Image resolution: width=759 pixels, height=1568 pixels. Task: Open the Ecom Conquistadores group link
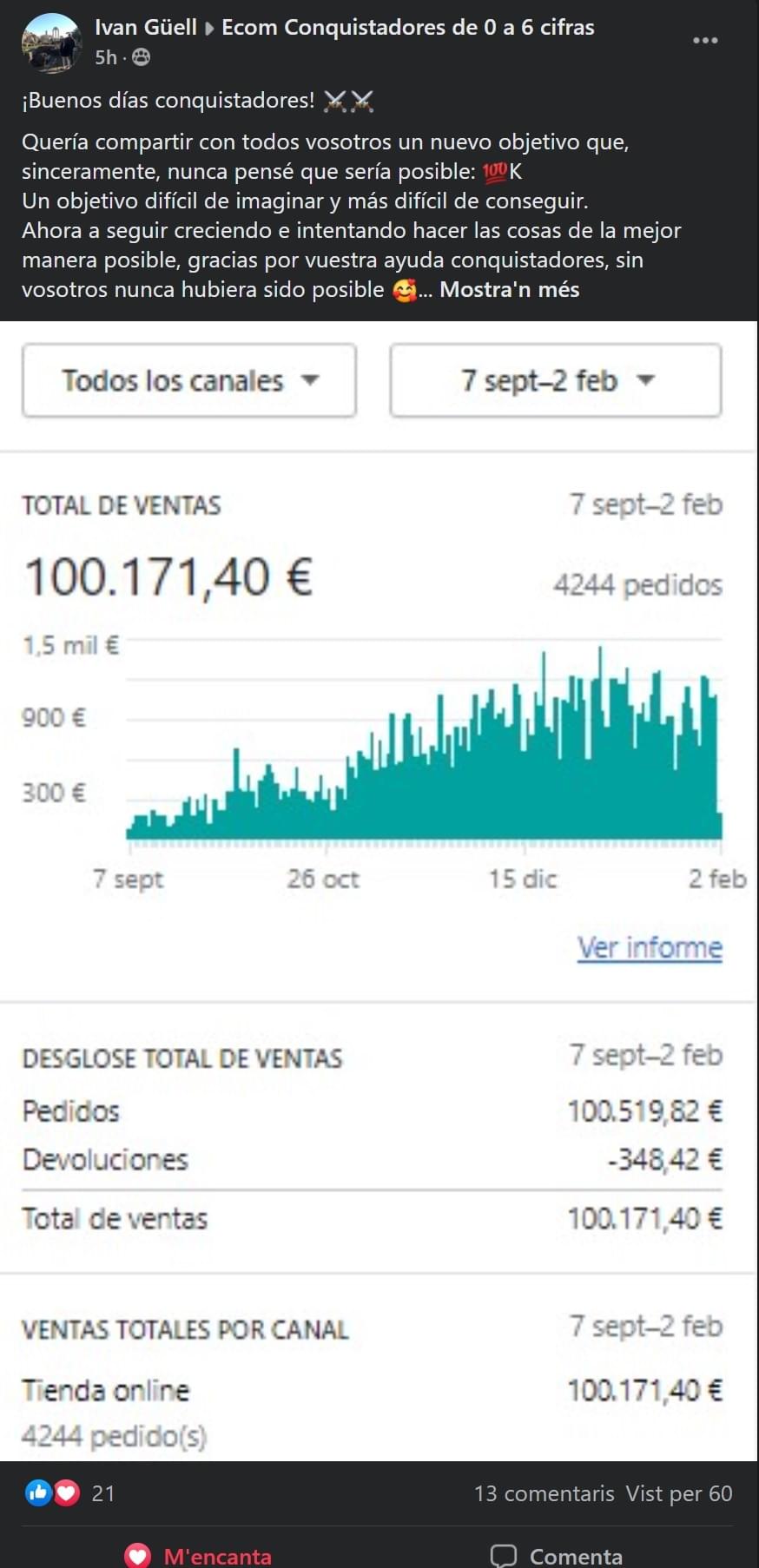408,27
